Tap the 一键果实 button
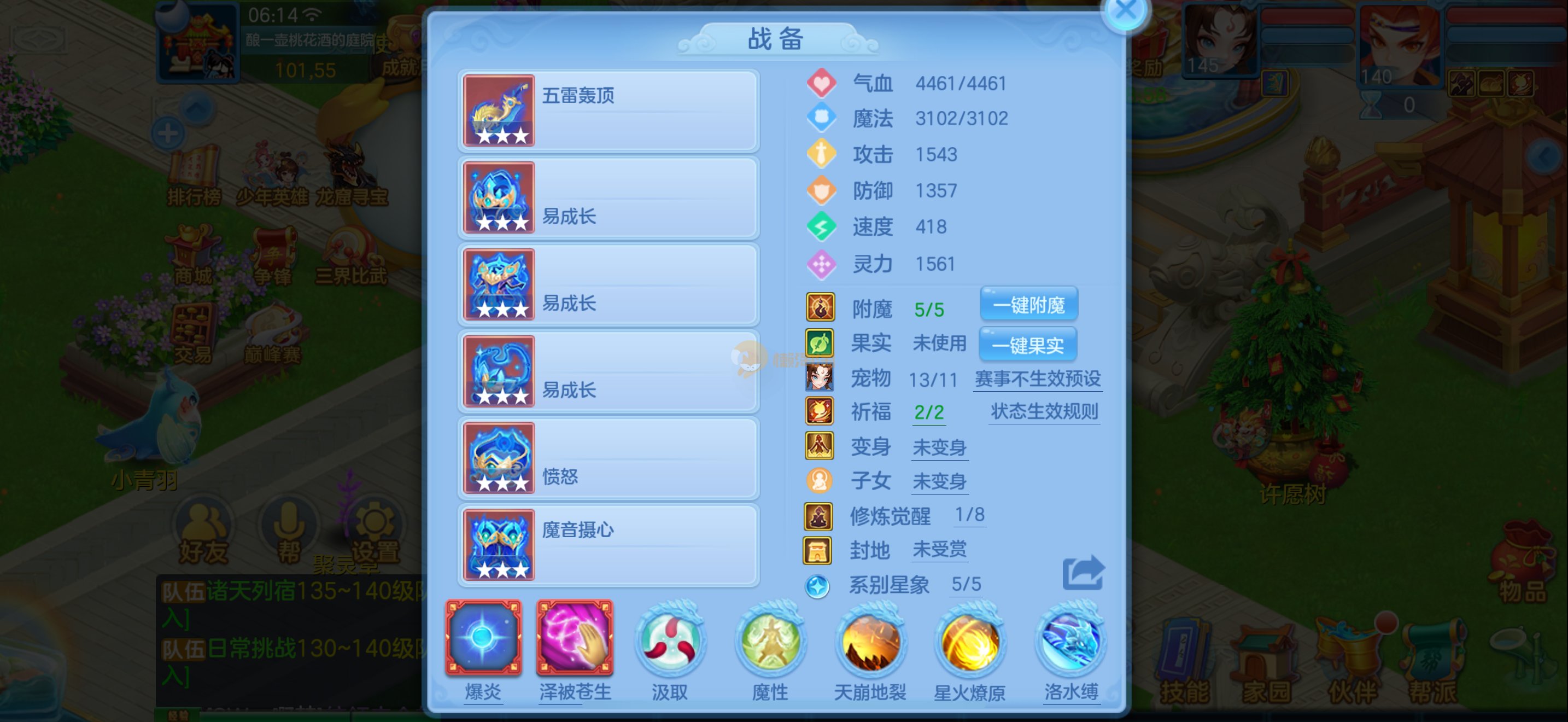Image resolution: width=1568 pixels, height=722 pixels. (x=1027, y=345)
